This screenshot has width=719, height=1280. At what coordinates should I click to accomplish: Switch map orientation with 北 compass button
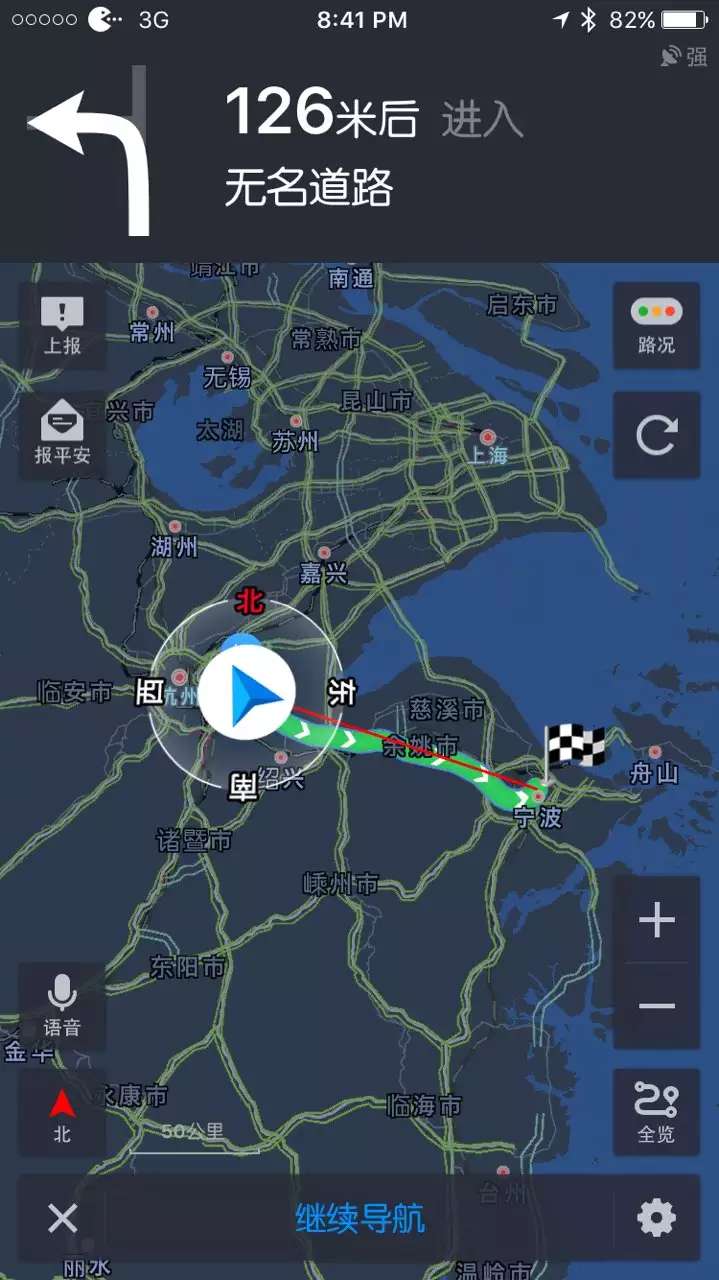[62, 1112]
